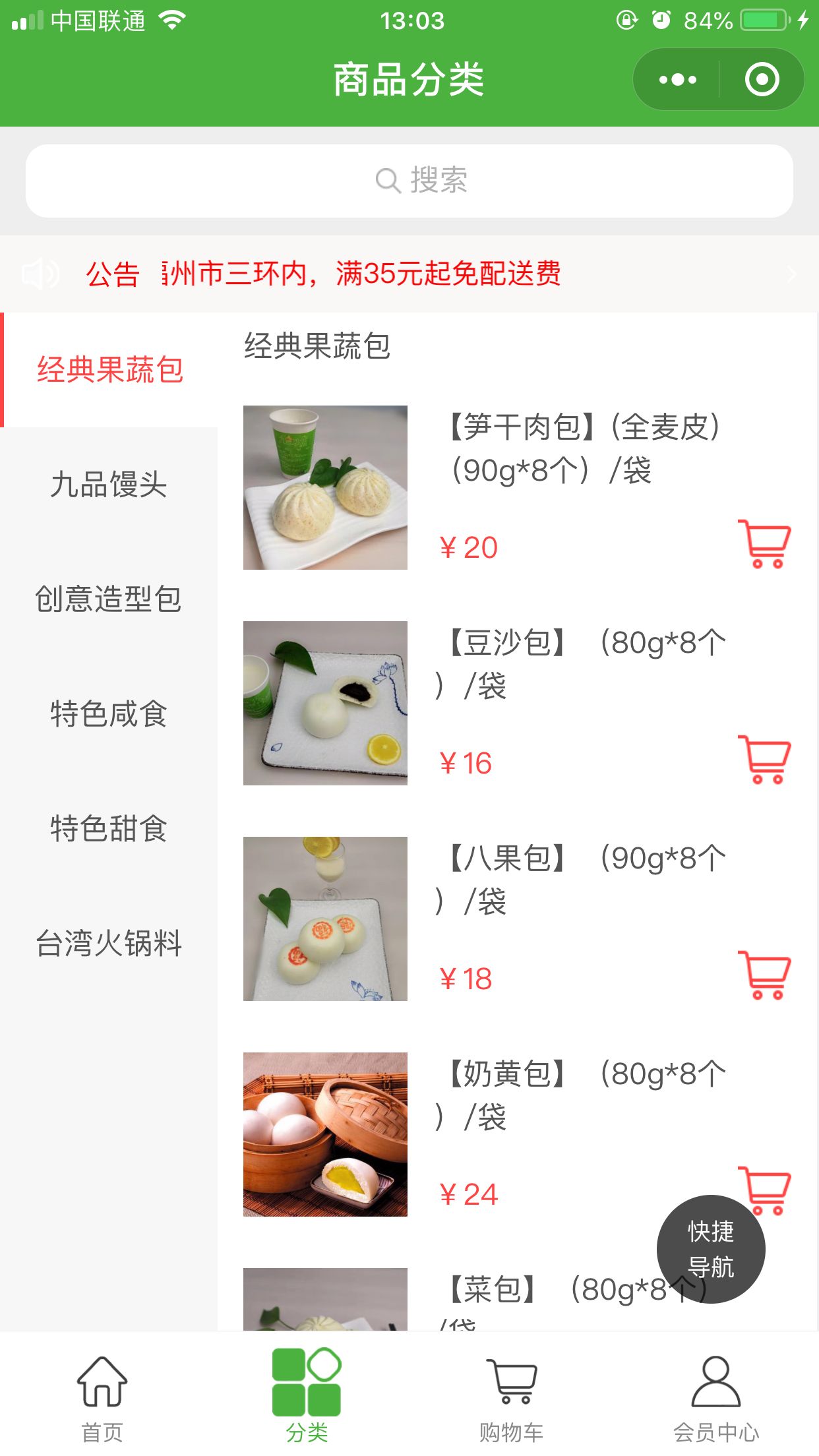Viewport: 819px width, 1456px height.
Task: Close the mini program with the circle icon
Action: pos(762,80)
